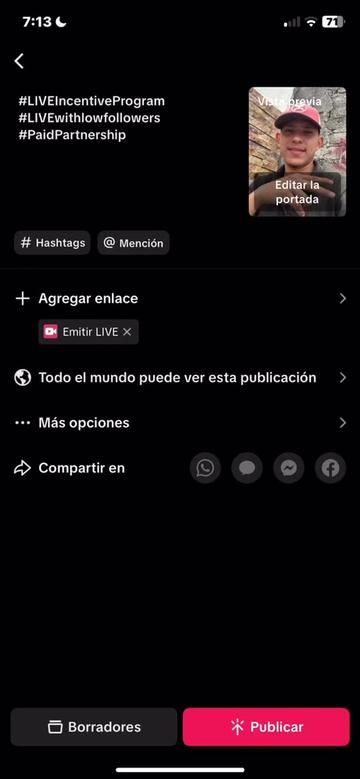
Task: Go back with the top-left arrow
Action: 19,61
